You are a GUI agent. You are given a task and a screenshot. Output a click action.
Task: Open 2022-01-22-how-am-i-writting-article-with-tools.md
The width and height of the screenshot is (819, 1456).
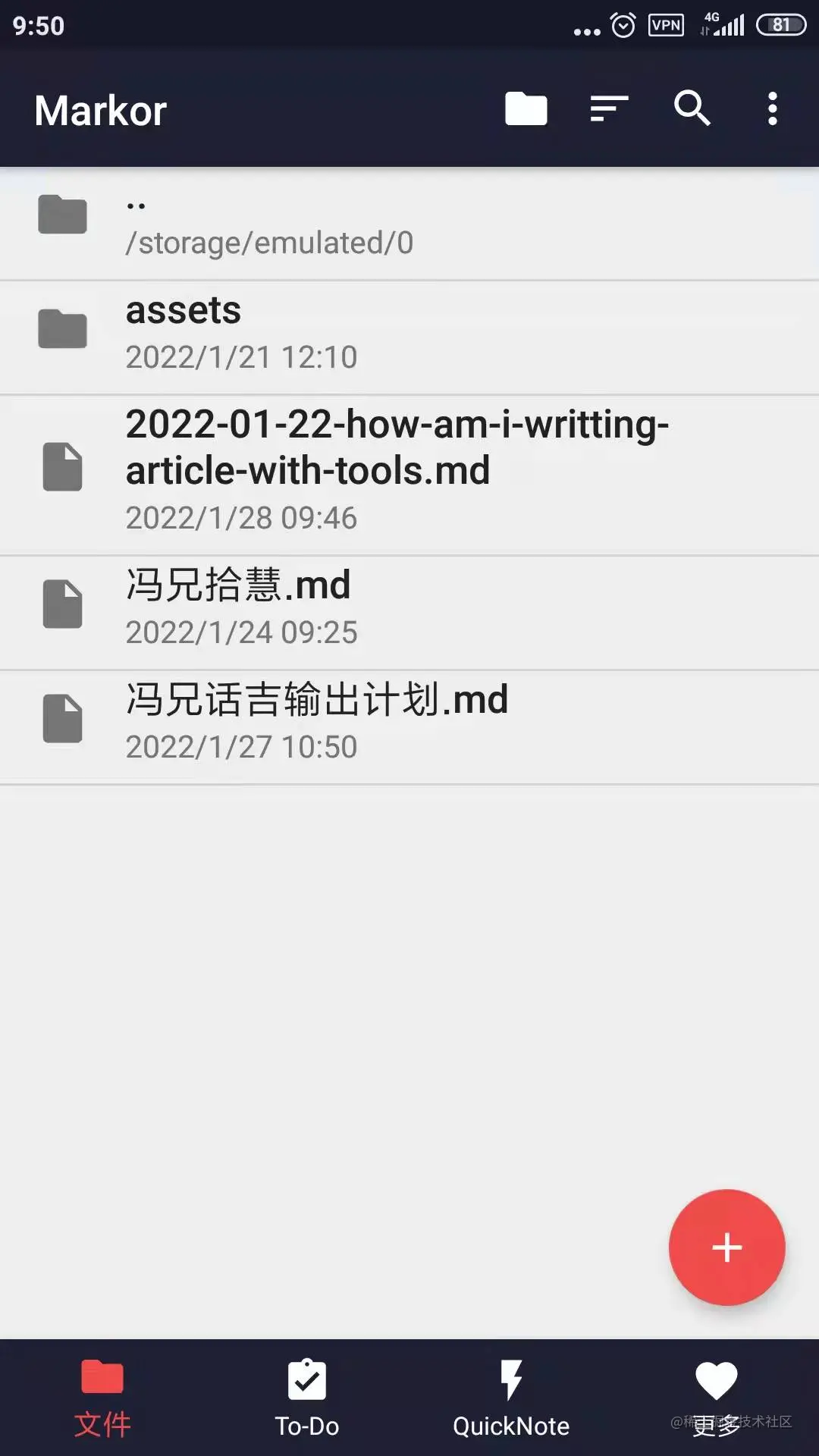pos(409,470)
